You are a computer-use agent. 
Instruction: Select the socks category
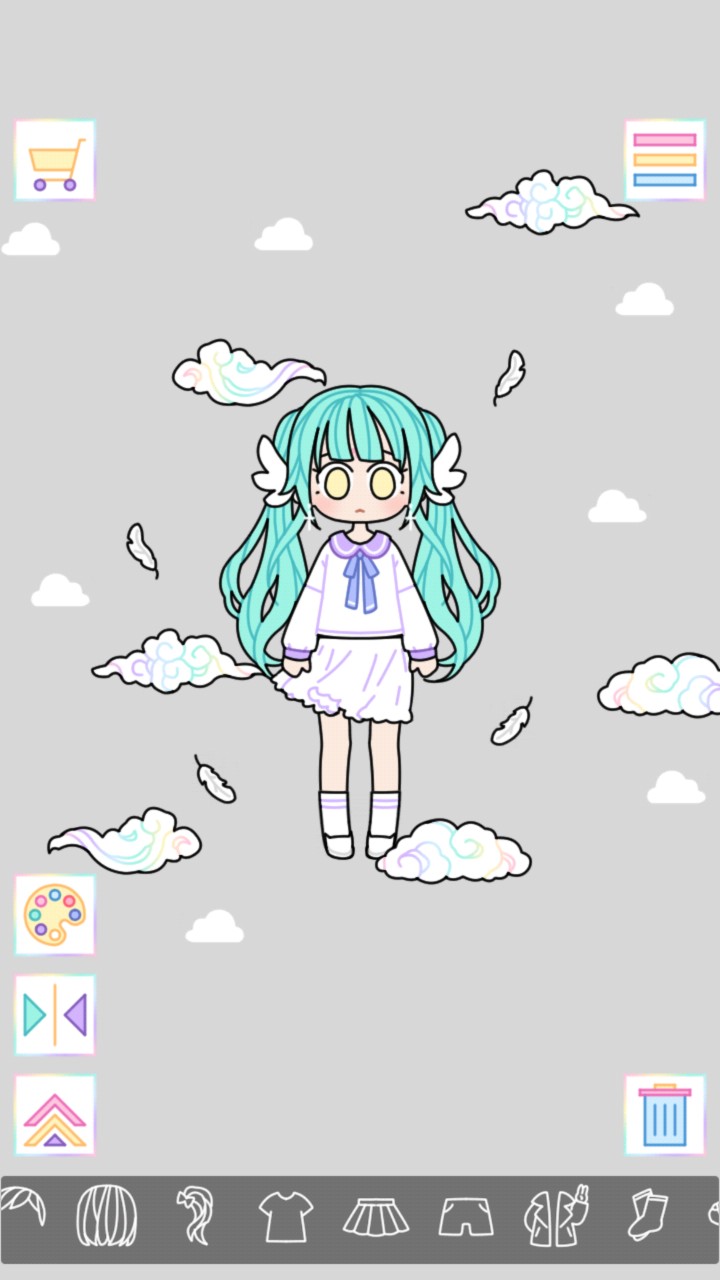click(647, 1215)
